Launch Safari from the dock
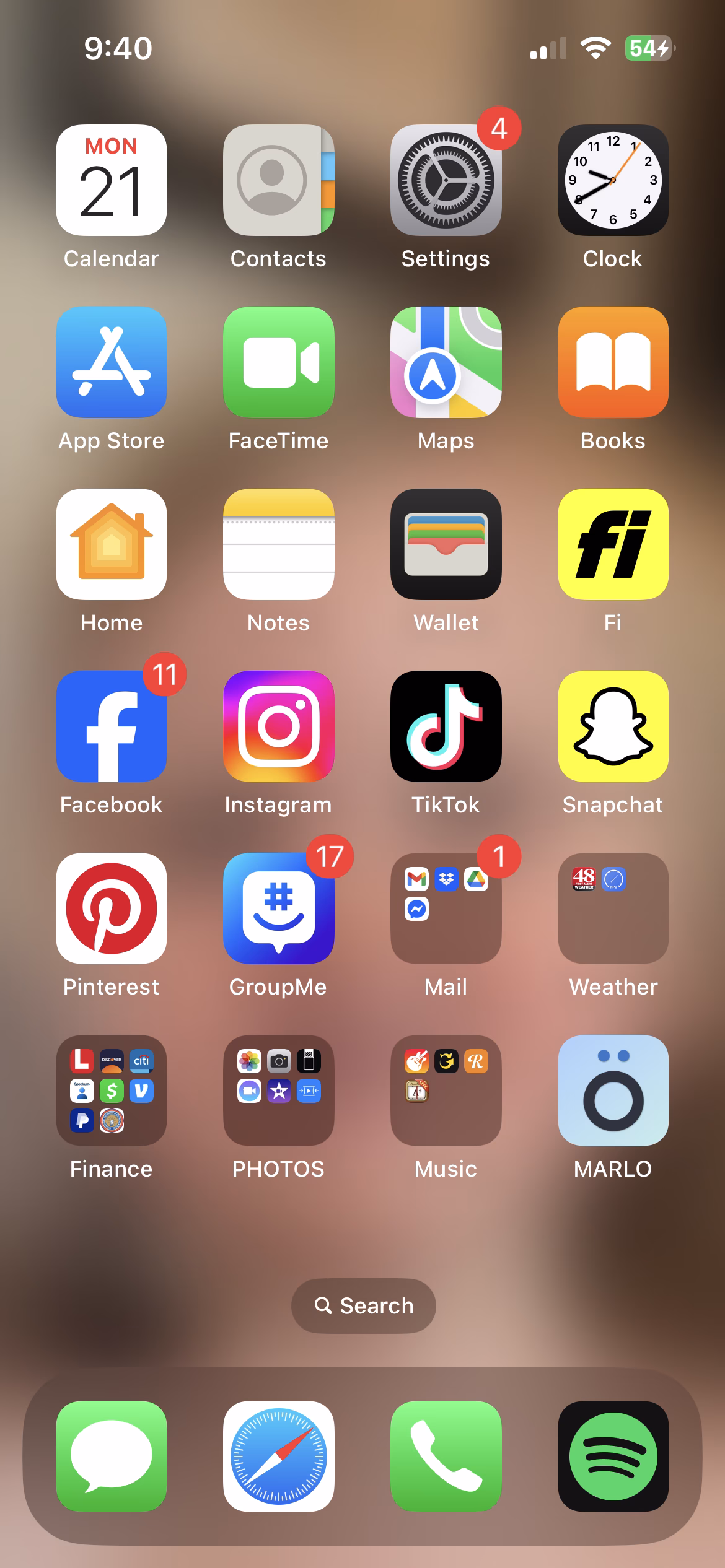The width and height of the screenshot is (725, 1568). [278, 1457]
